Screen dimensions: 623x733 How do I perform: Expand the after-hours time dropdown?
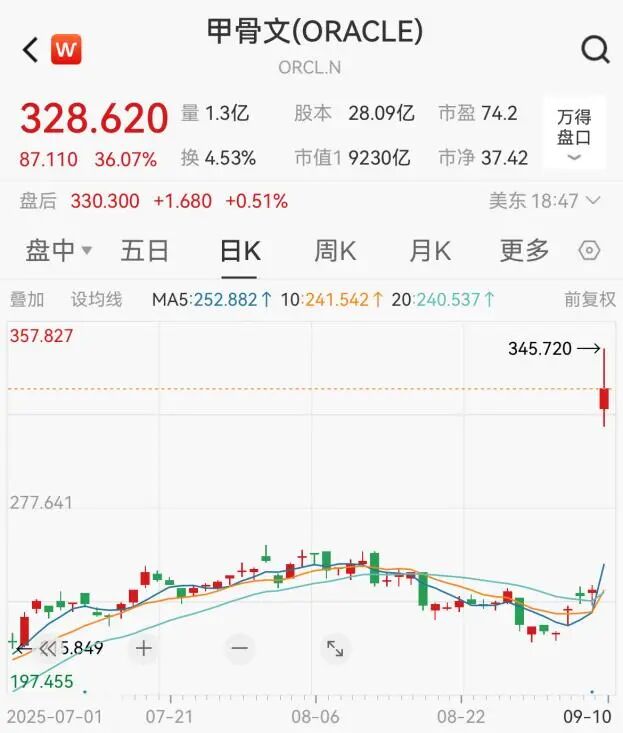(x=593, y=201)
